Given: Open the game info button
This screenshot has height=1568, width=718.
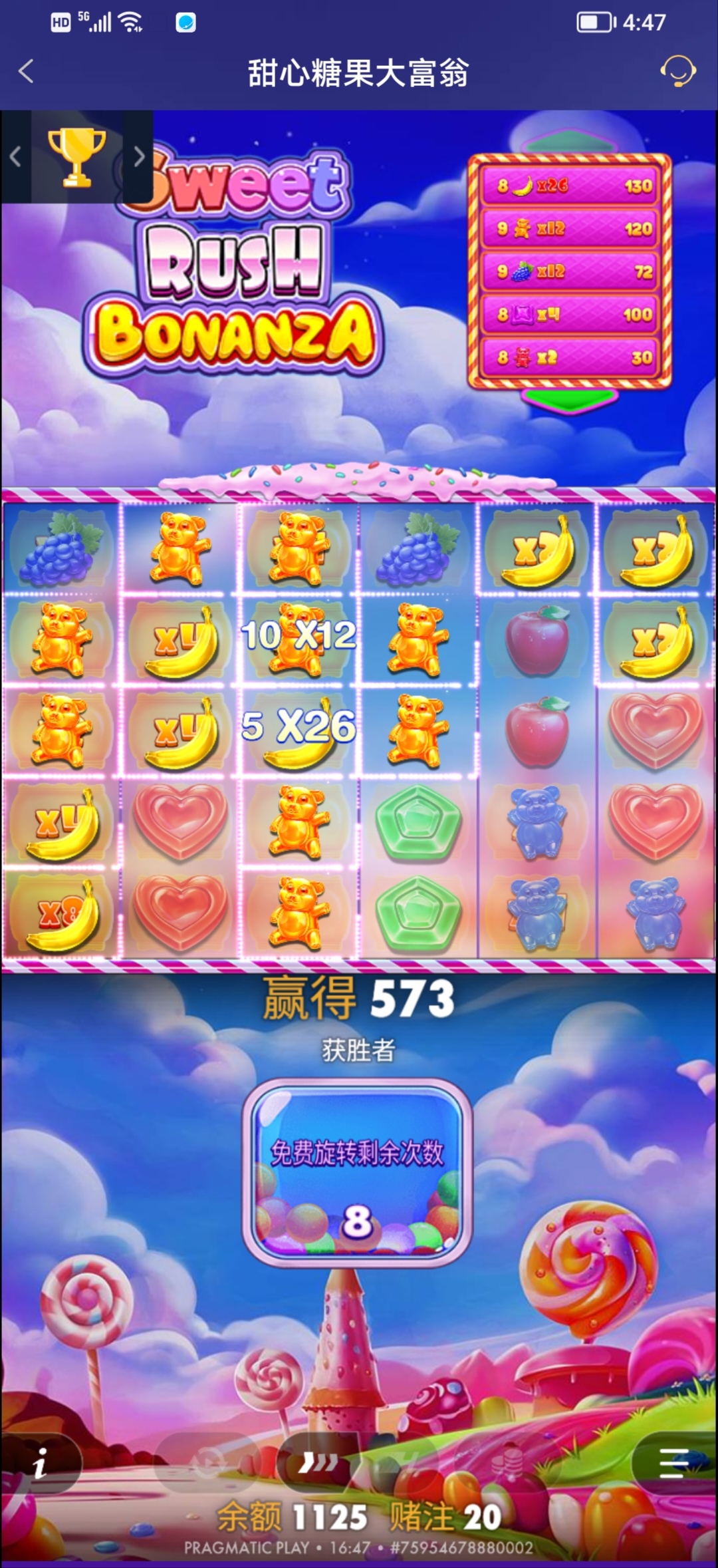Looking at the screenshot, I should tap(40, 1464).
